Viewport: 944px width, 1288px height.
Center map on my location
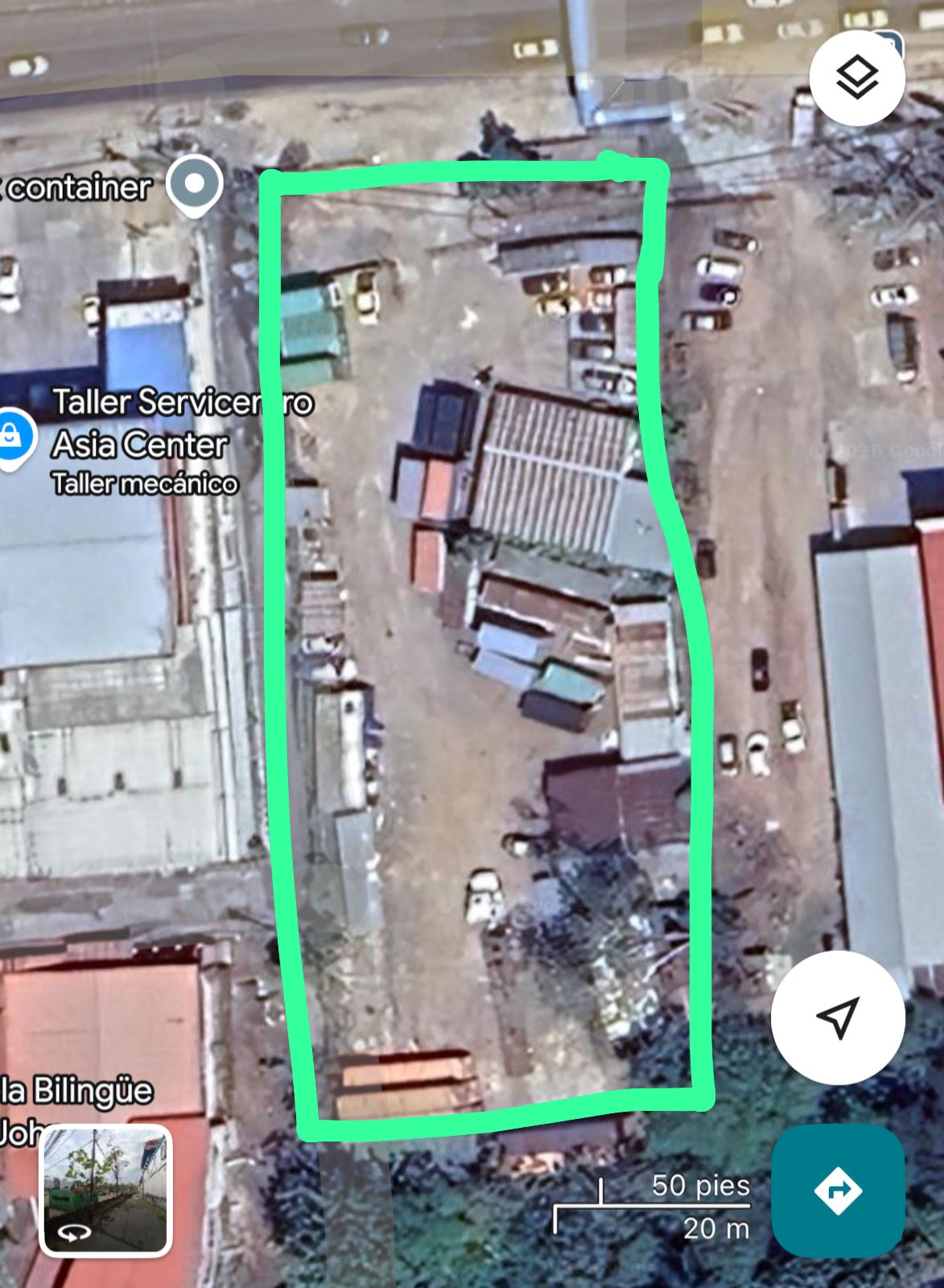click(838, 1018)
